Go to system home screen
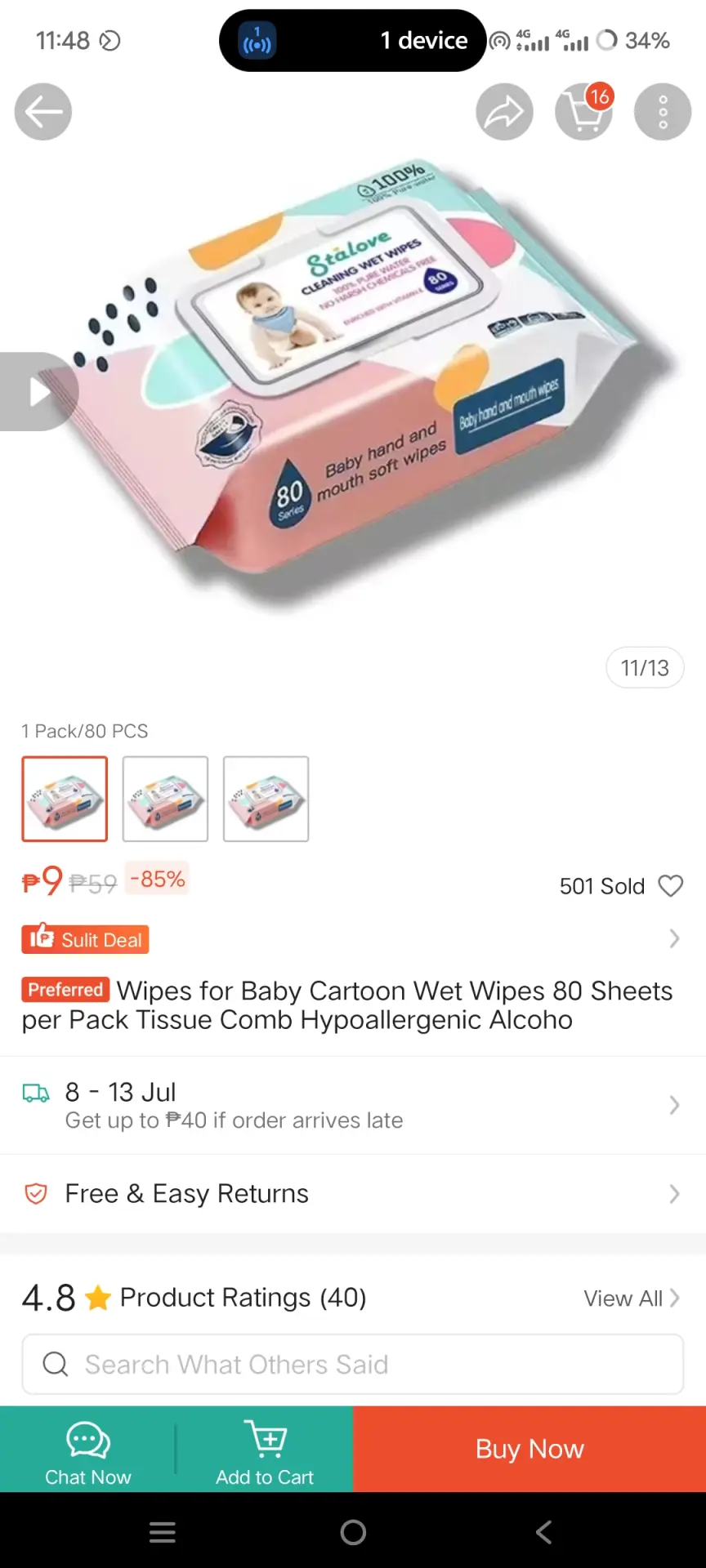This screenshot has height=1568, width=706. pos(353,1533)
